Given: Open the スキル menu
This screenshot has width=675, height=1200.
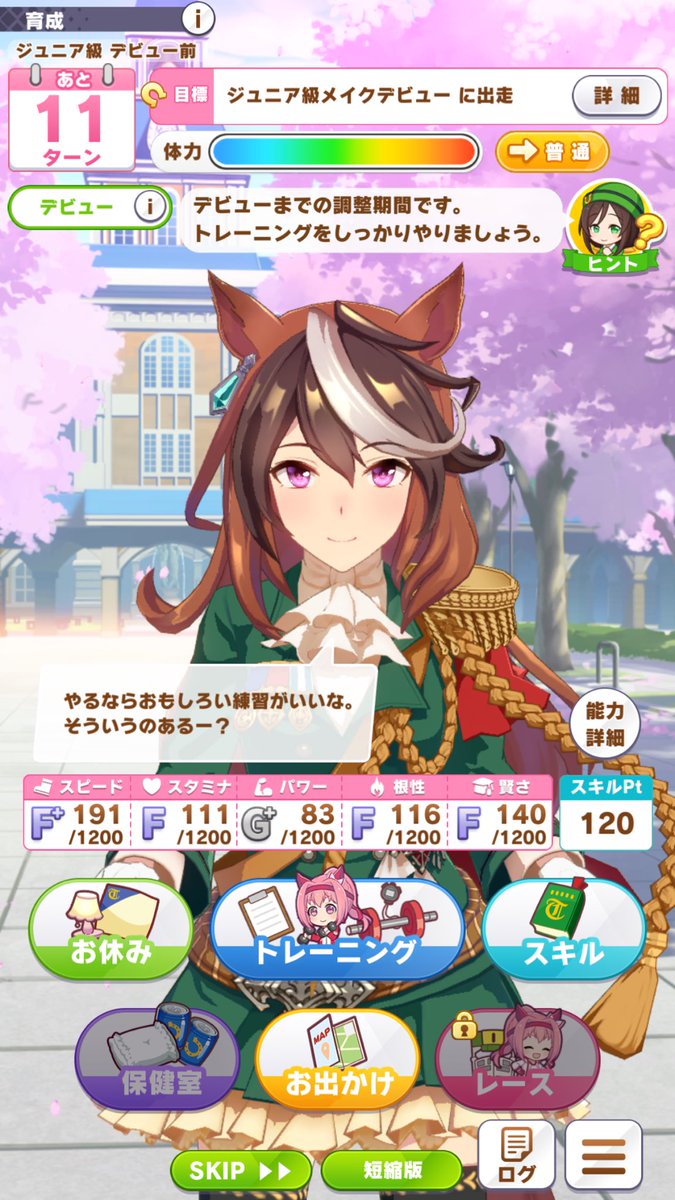Looking at the screenshot, I should tap(561, 930).
